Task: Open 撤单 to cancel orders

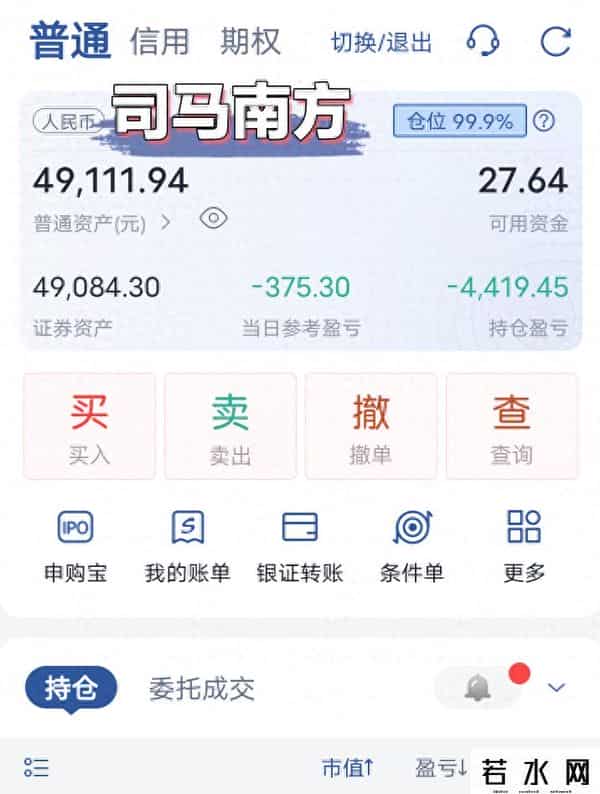Action: [x=371, y=426]
